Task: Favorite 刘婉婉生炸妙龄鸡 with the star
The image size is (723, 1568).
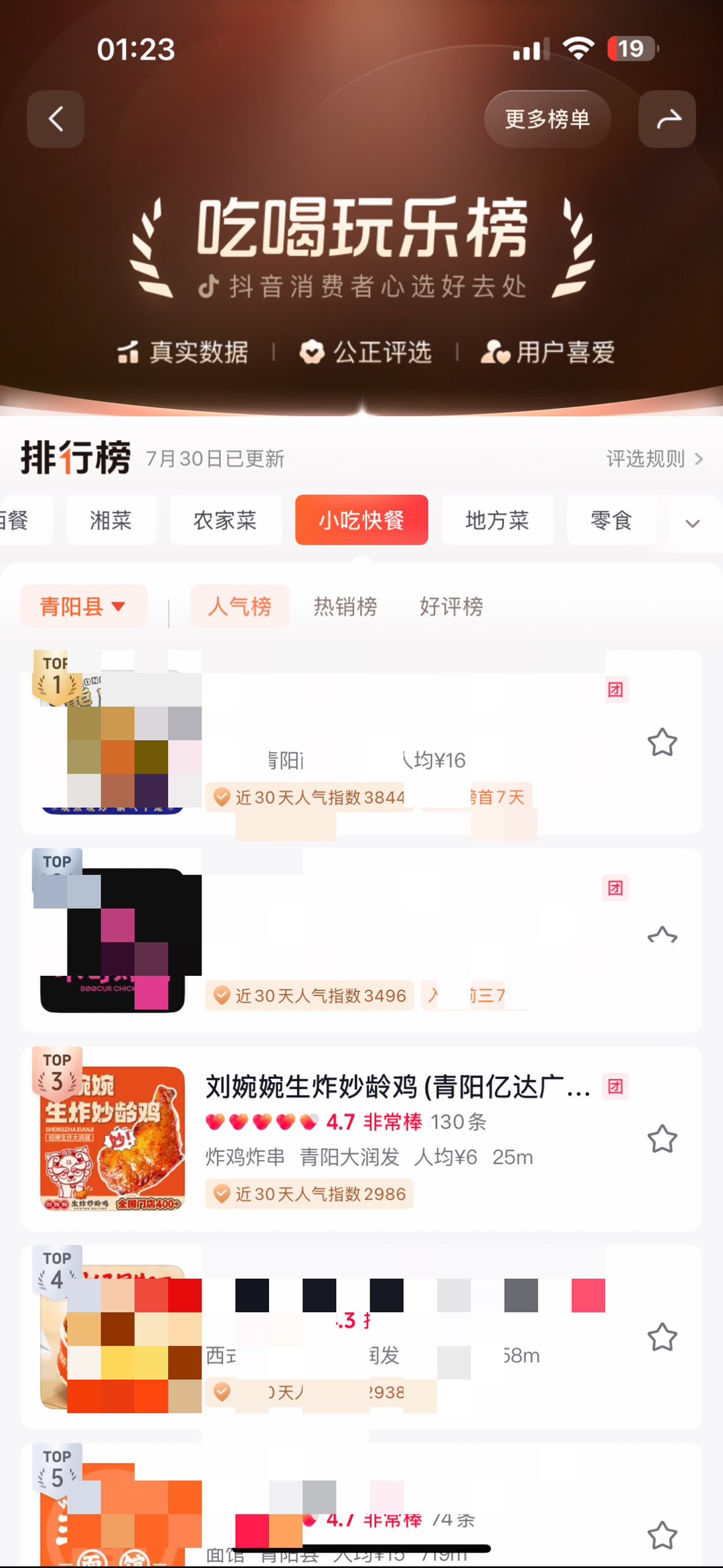Action: [x=662, y=1139]
